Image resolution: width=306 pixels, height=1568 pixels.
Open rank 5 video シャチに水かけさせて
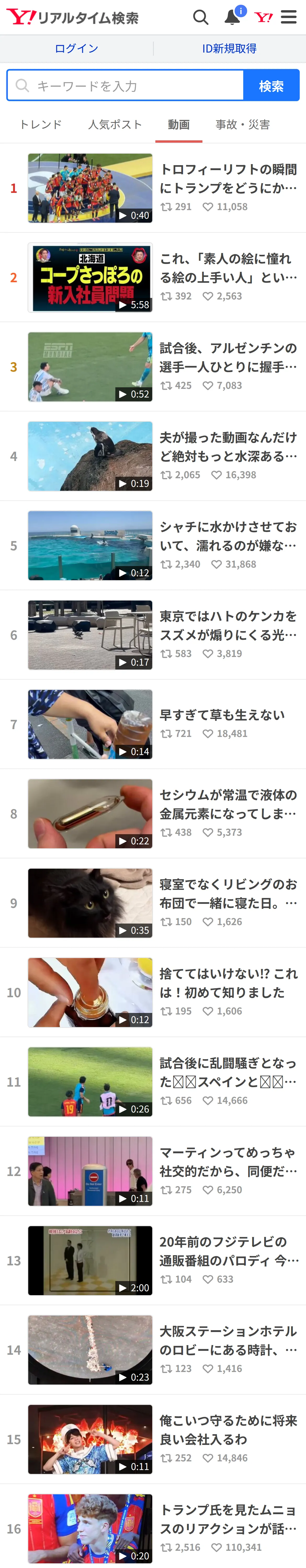[x=153, y=545]
